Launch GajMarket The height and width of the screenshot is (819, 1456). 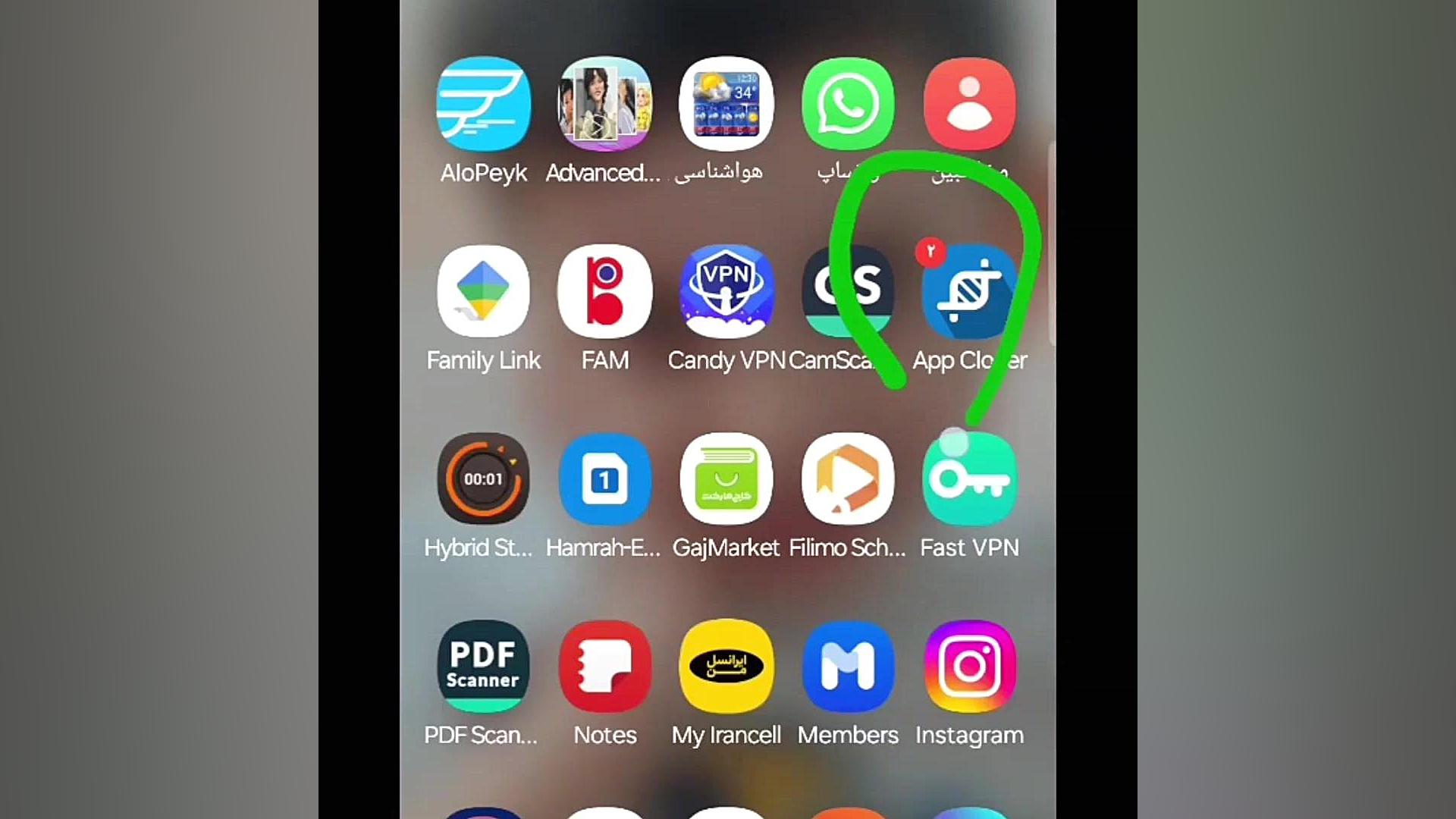click(726, 479)
